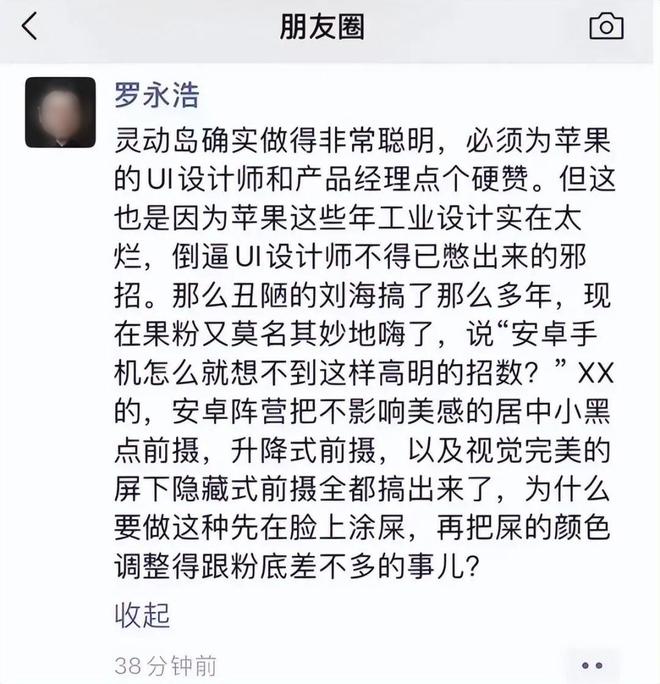Open the camera to post

pyautogui.click(x=605, y=27)
